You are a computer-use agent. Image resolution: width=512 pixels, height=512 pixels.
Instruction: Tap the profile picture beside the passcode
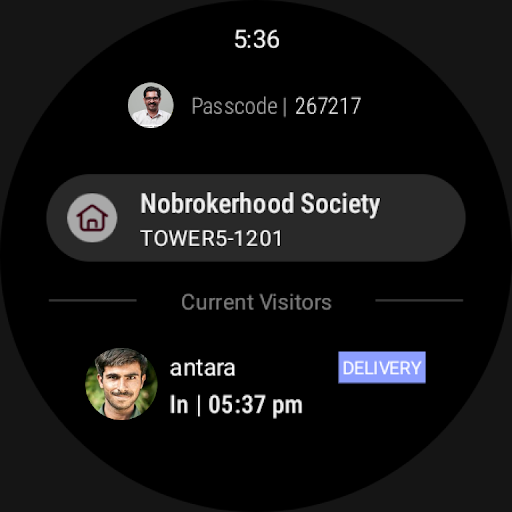[151, 105]
